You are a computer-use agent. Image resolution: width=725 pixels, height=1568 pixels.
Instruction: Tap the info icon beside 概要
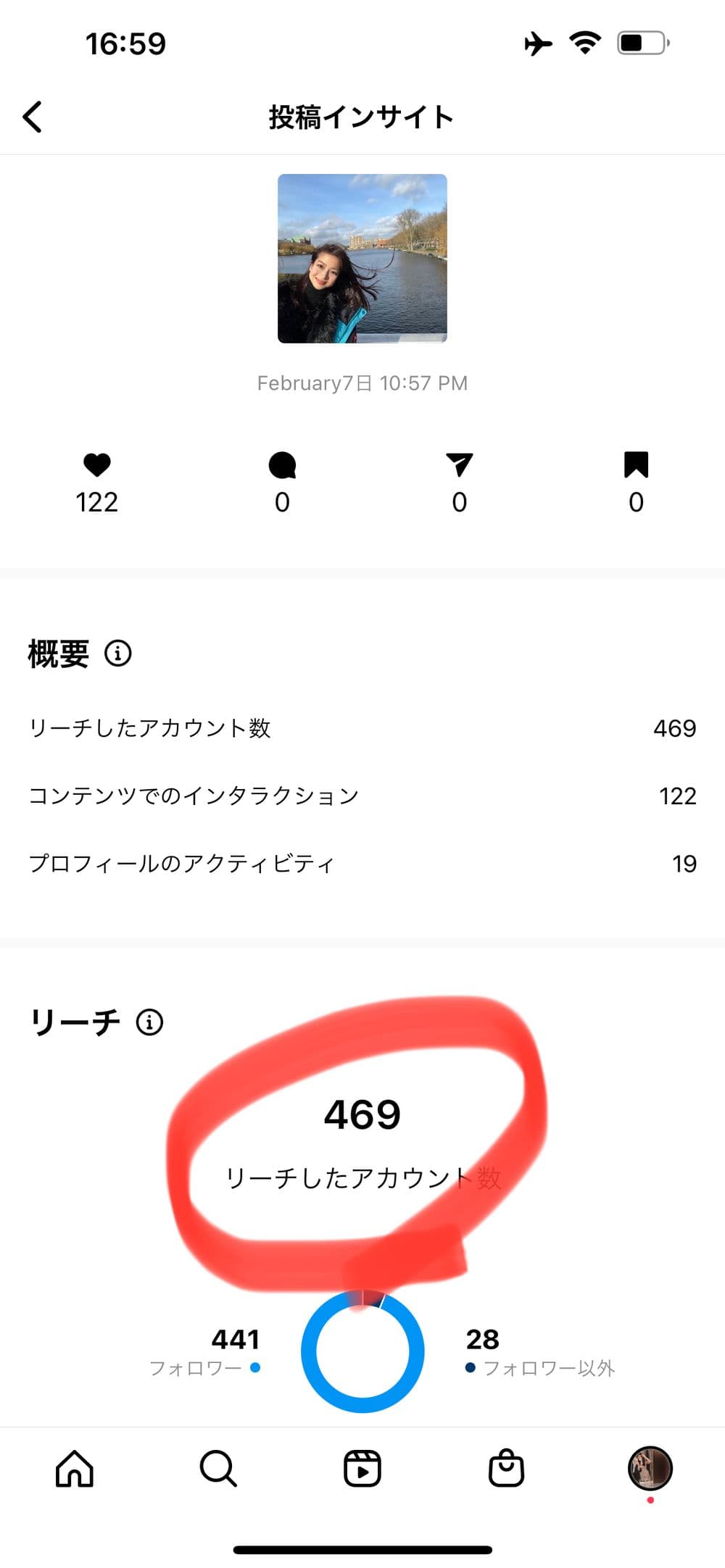118,654
